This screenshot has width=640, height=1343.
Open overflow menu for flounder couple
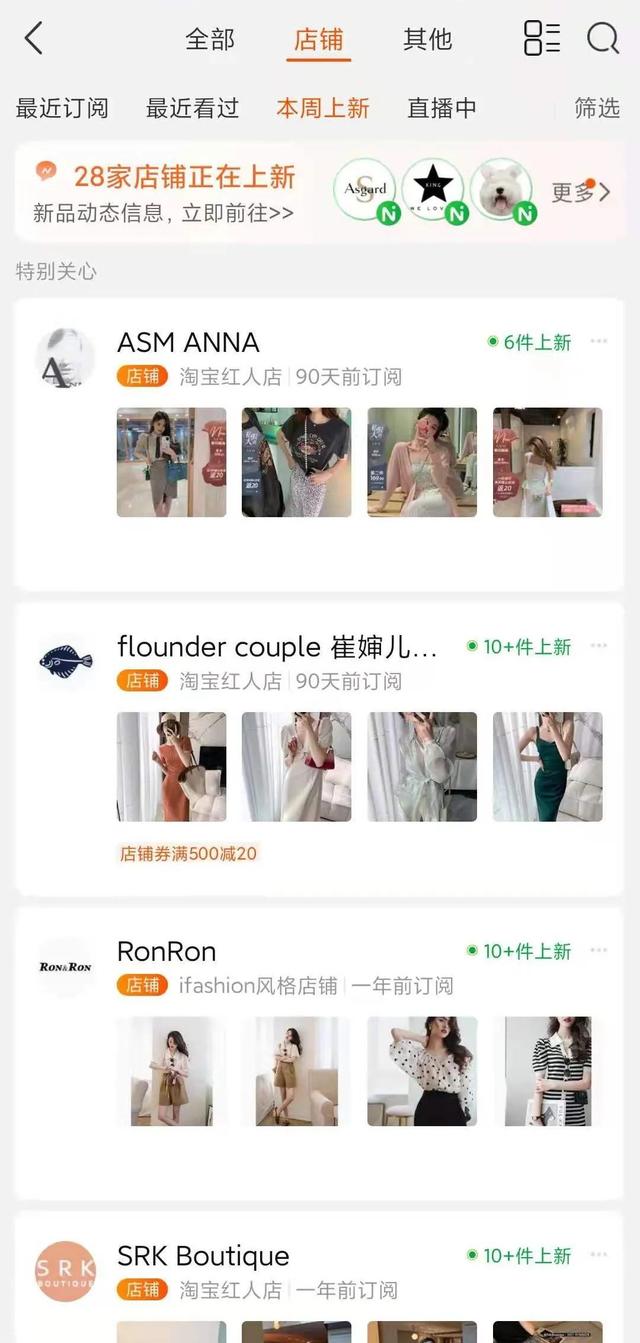tap(599, 646)
